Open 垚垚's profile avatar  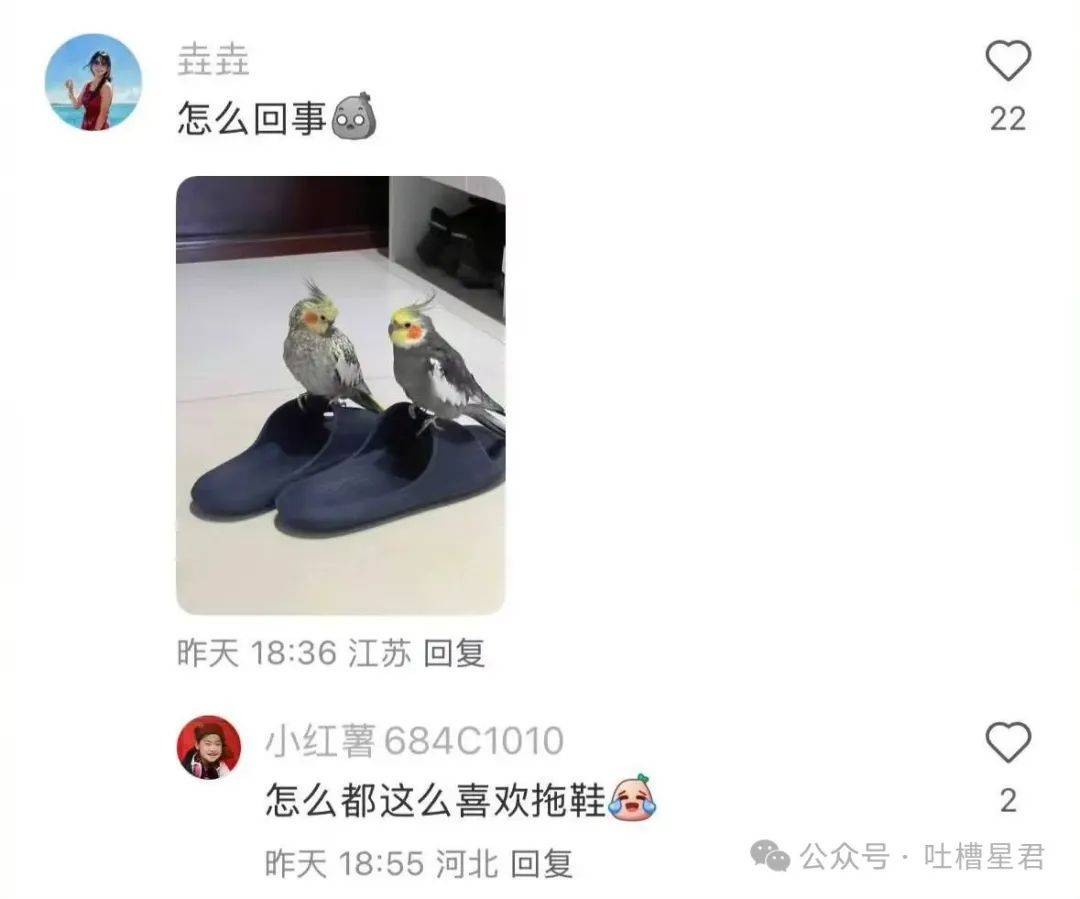pyautogui.click(x=94, y=82)
